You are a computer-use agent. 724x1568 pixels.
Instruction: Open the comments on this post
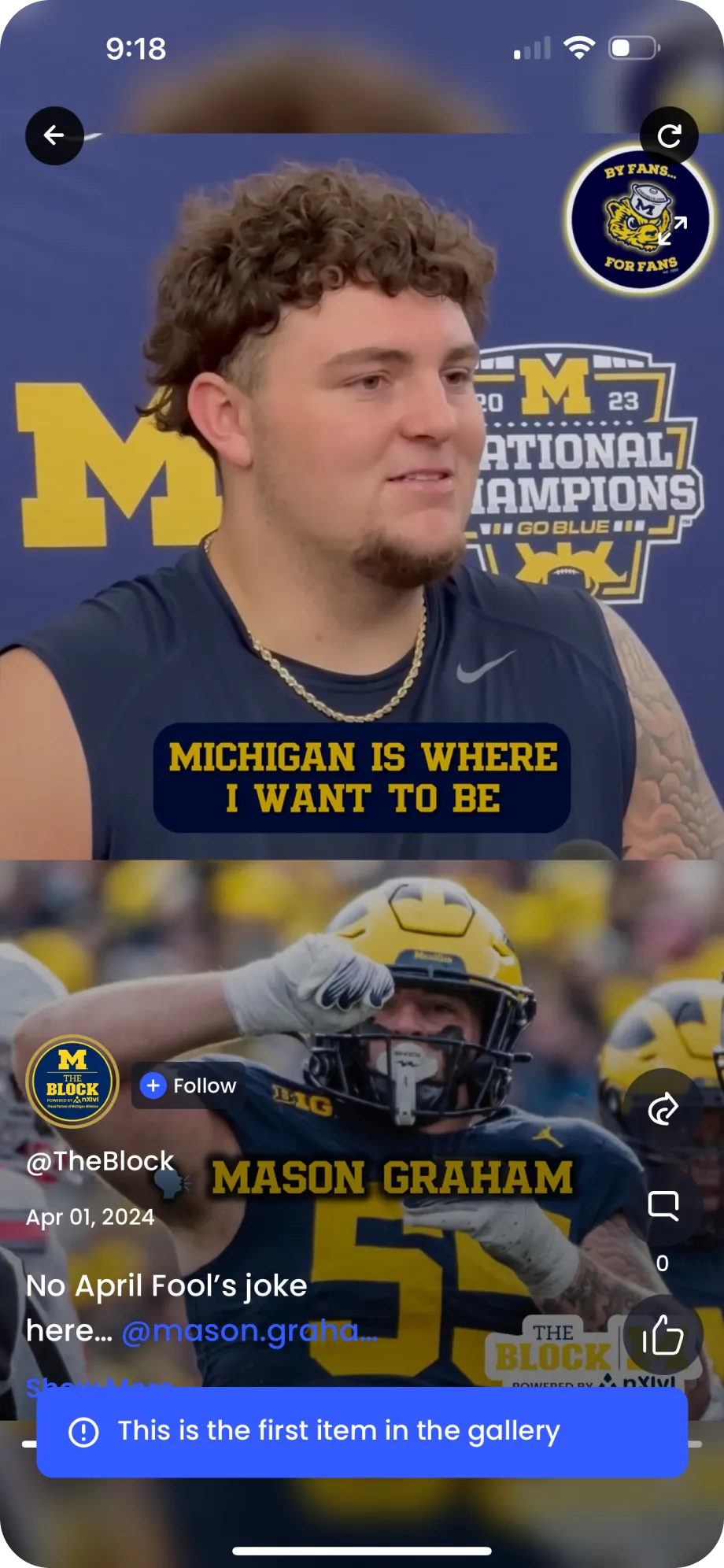pos(663,1205)
